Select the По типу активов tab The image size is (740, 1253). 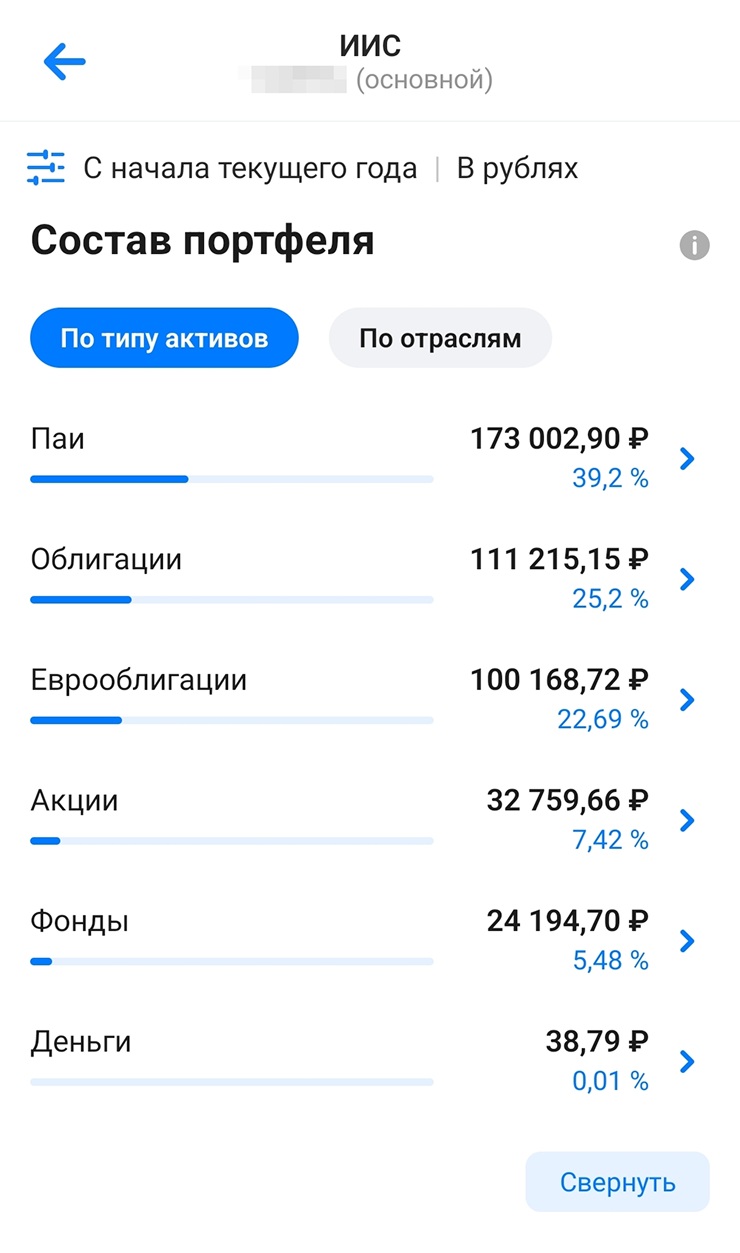[x=164, y=338]
